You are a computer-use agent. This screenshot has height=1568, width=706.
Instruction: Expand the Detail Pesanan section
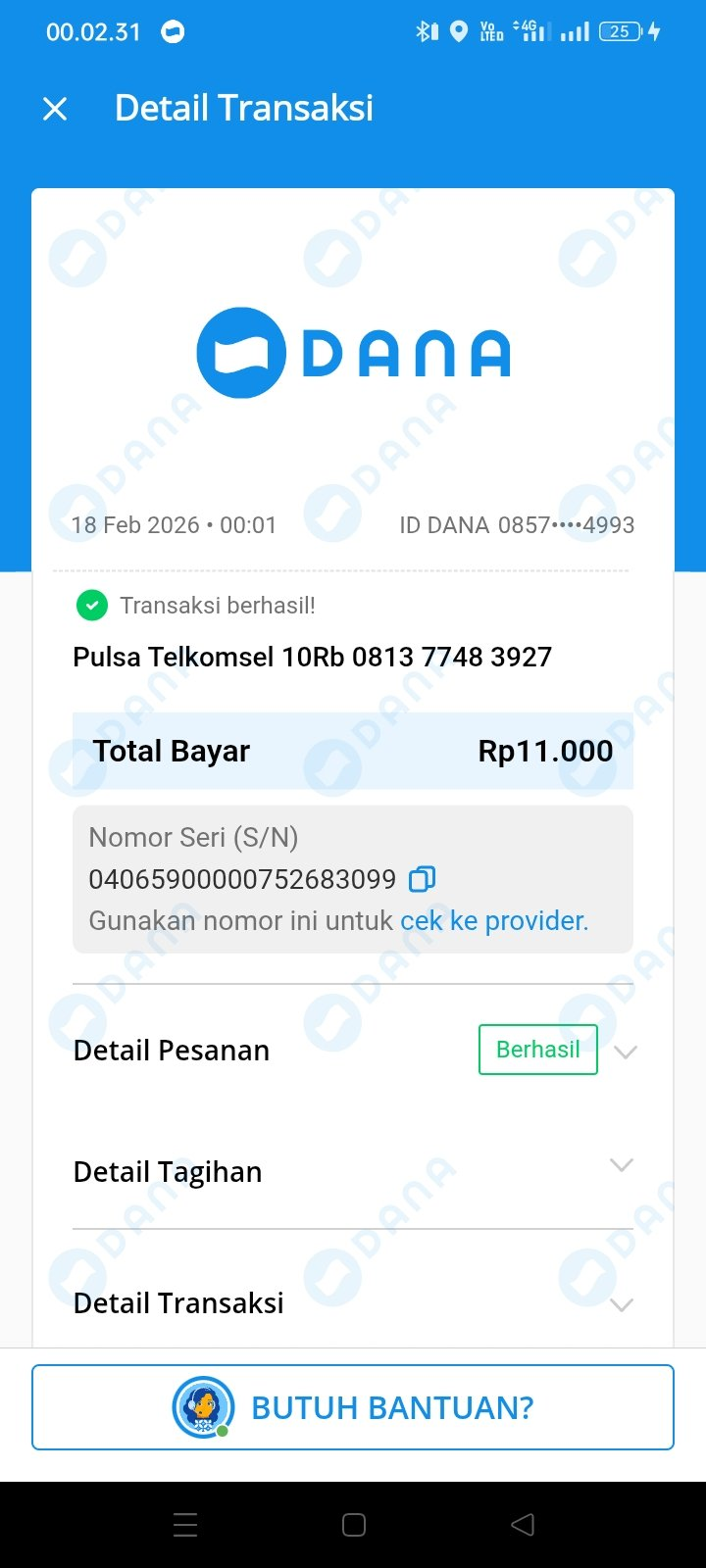(625, 1052)
